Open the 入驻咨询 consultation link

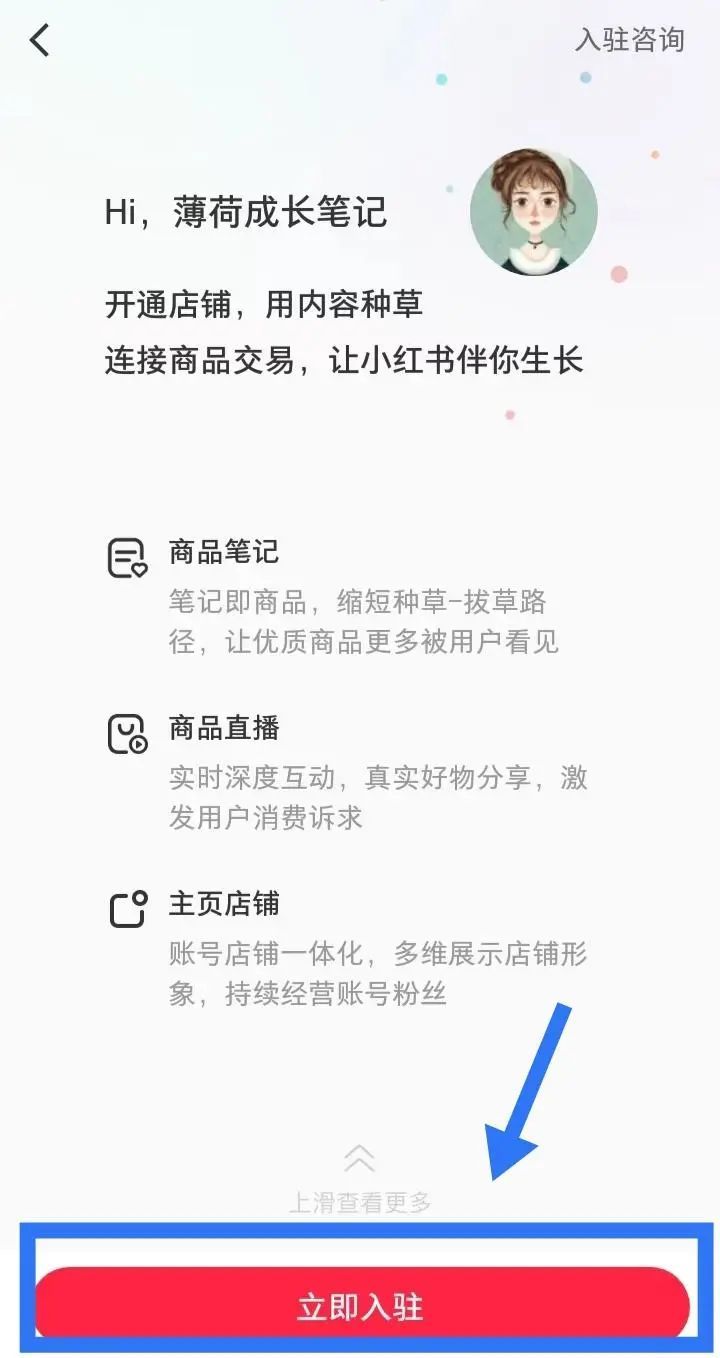(632, 40)
